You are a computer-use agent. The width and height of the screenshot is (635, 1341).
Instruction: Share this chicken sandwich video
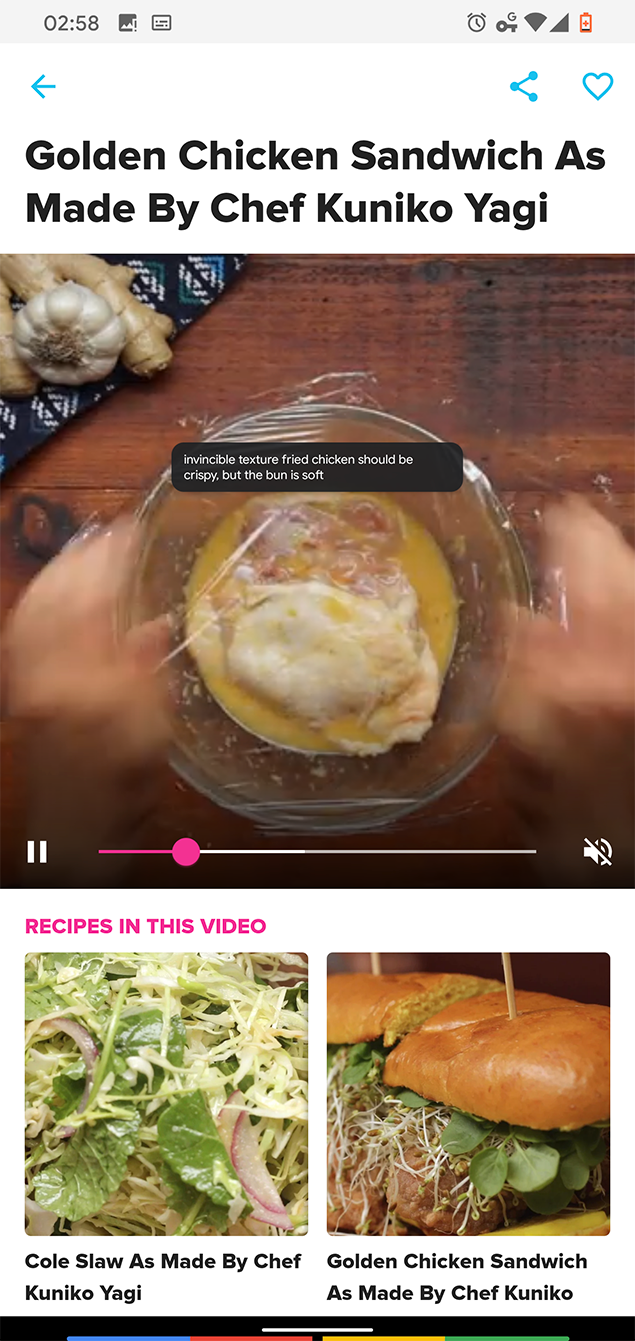524,87
